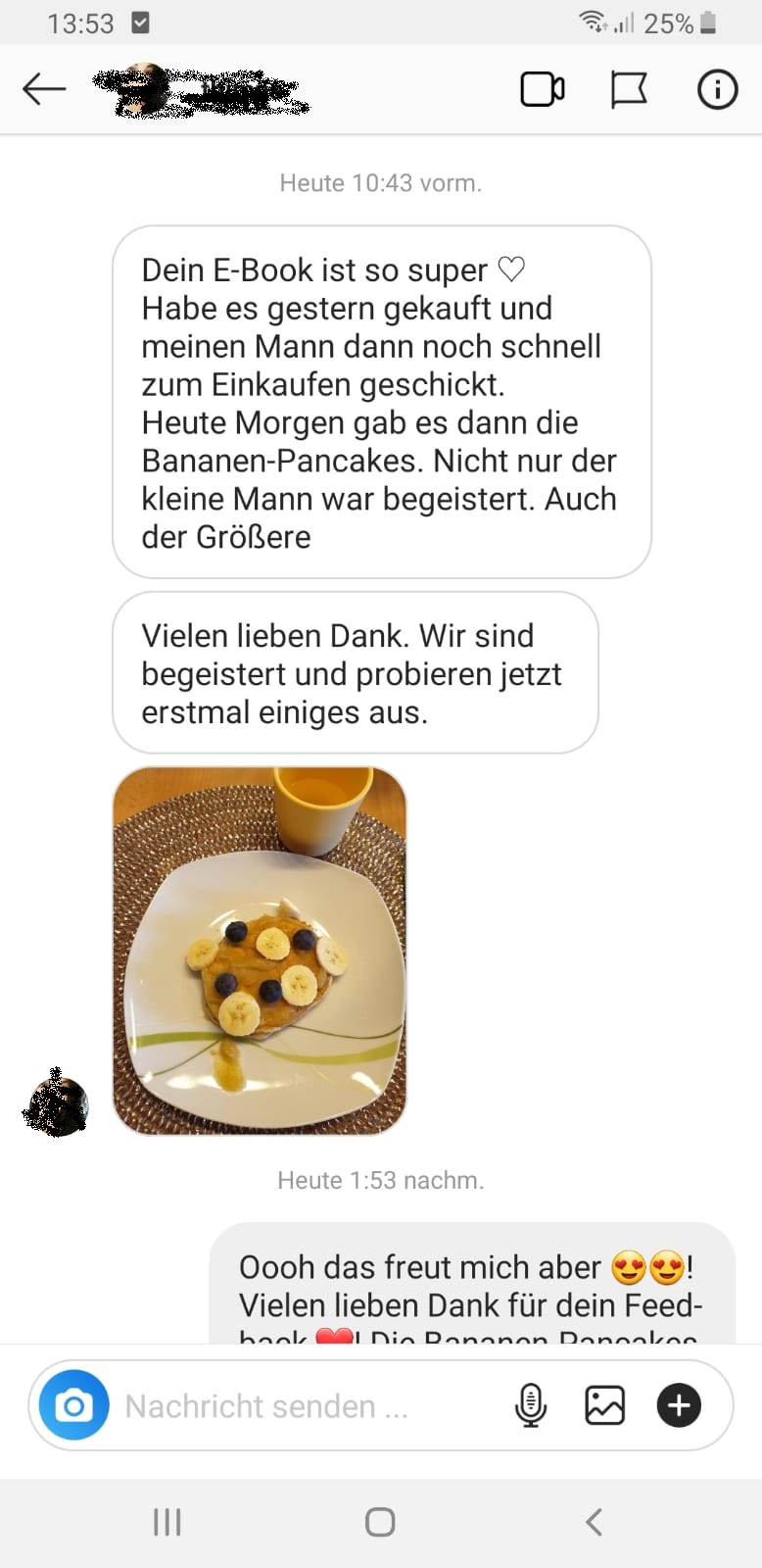Open the camera to send a photo

pyautogui.click(x=73, y=1405)
